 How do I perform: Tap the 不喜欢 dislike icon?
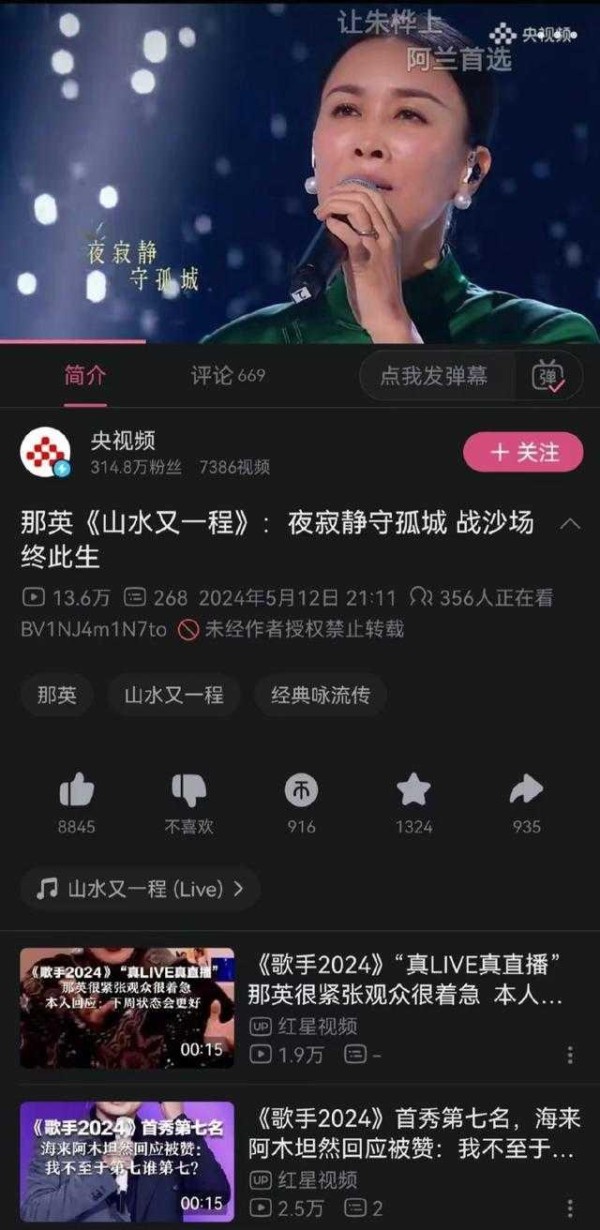(x=189, y=791)
